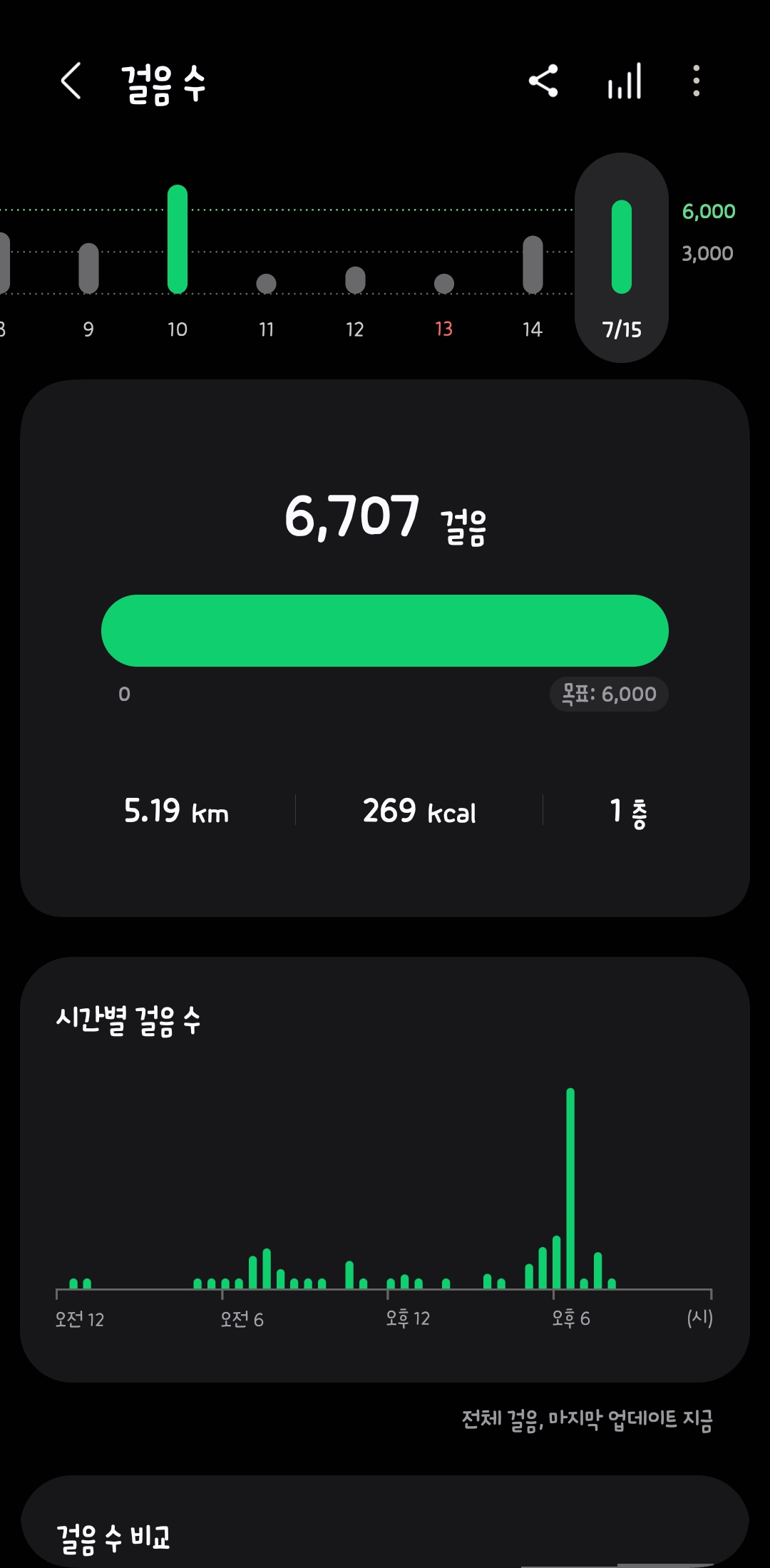The height and width of the screenshot is (1568, 770).
Task: Share the step count data
Action: (543, 81)
